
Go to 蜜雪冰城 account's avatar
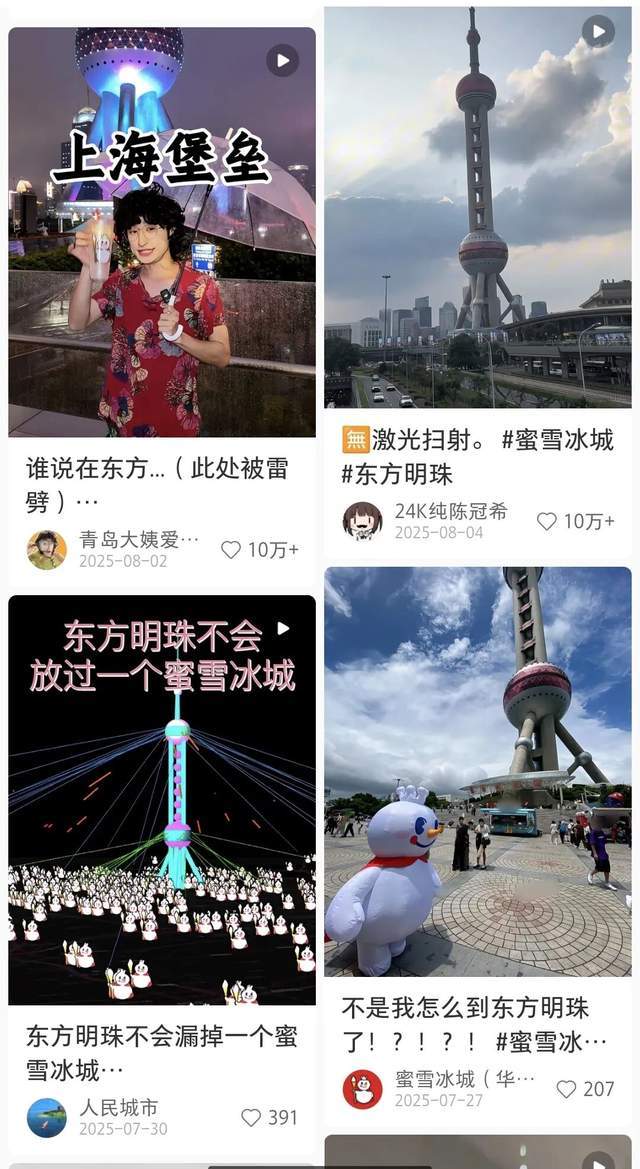pos(362,1089)
